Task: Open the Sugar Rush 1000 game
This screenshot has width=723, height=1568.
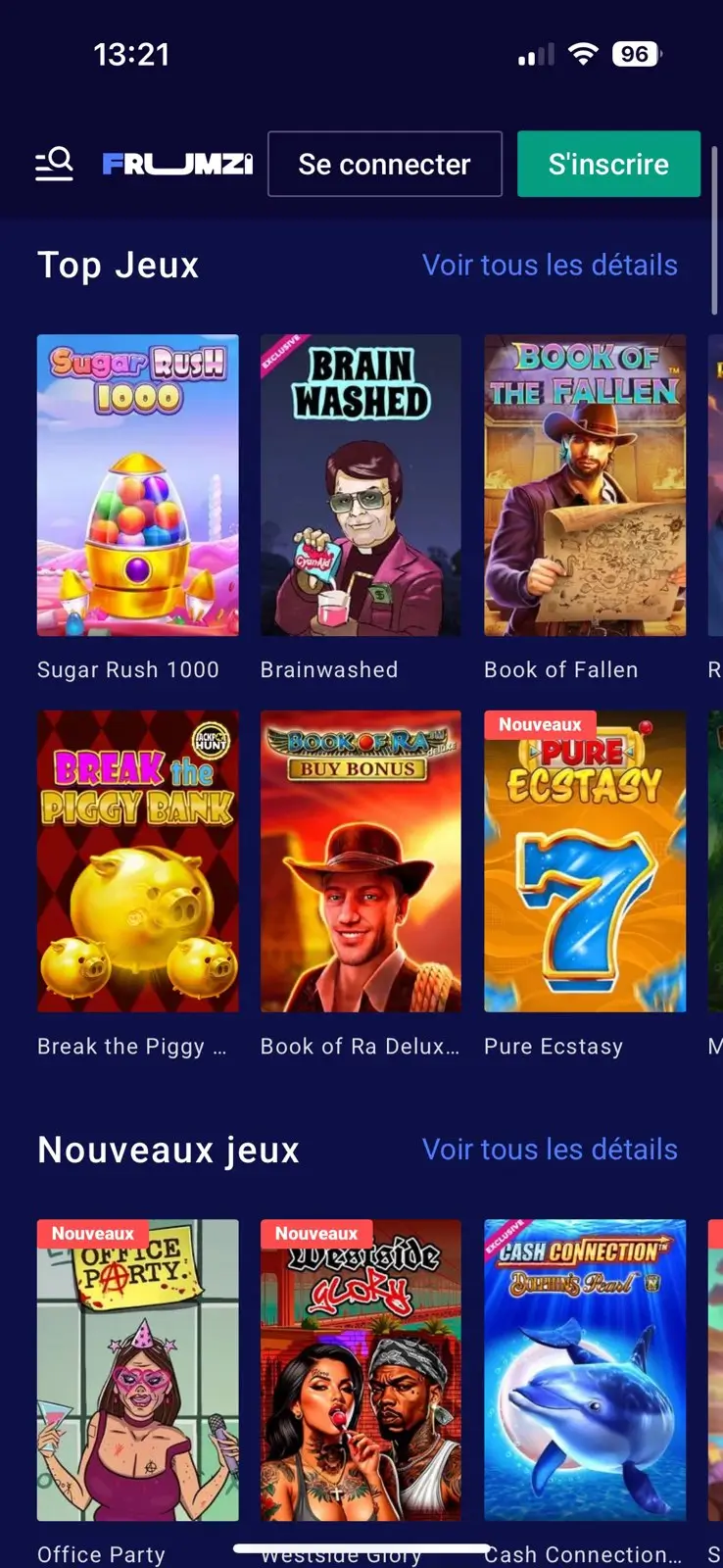Action: click(137, 485)
